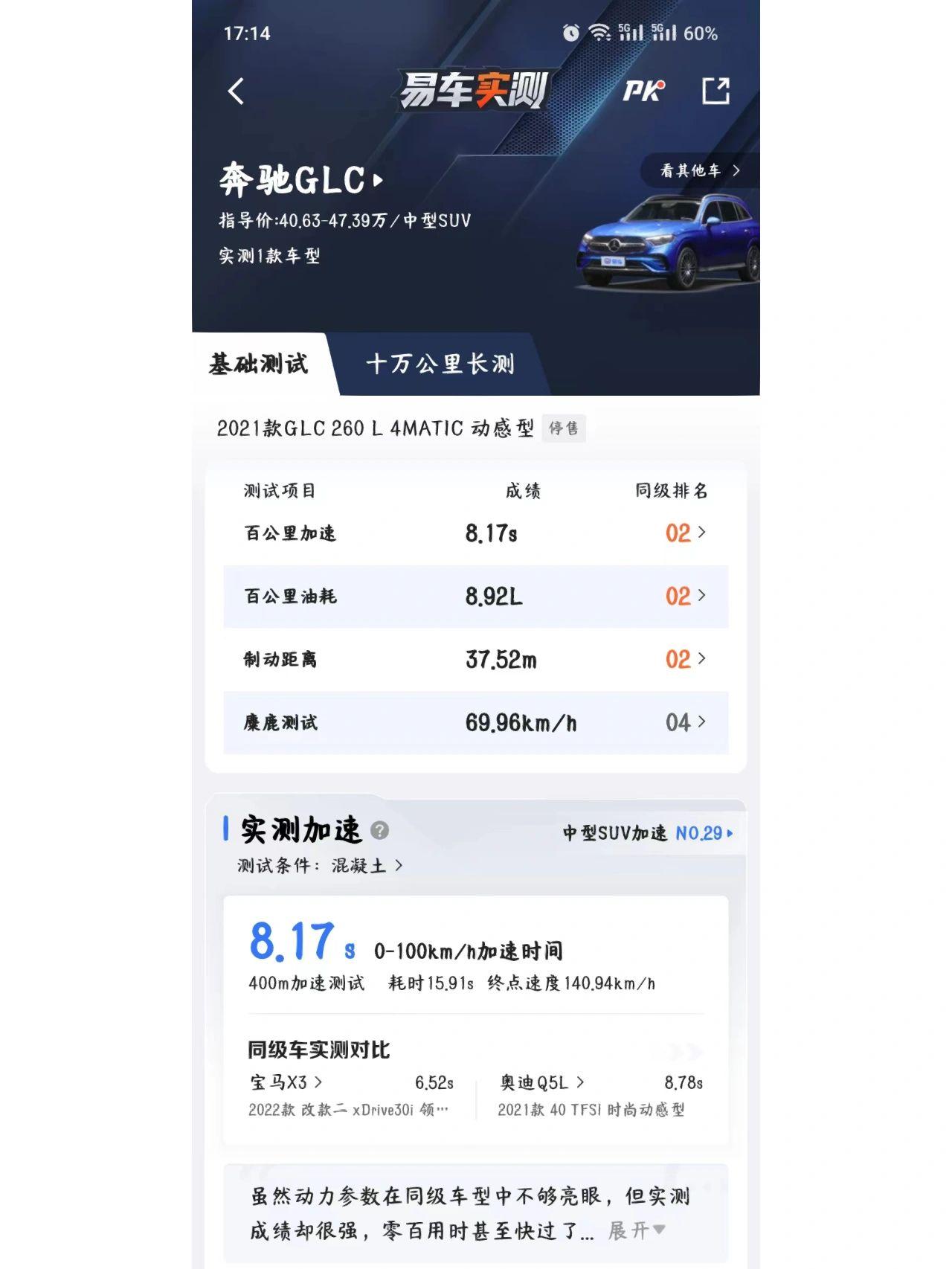The image size is (952, 1269).
Task: Open the PK comparison button
Action: (643, 91)
